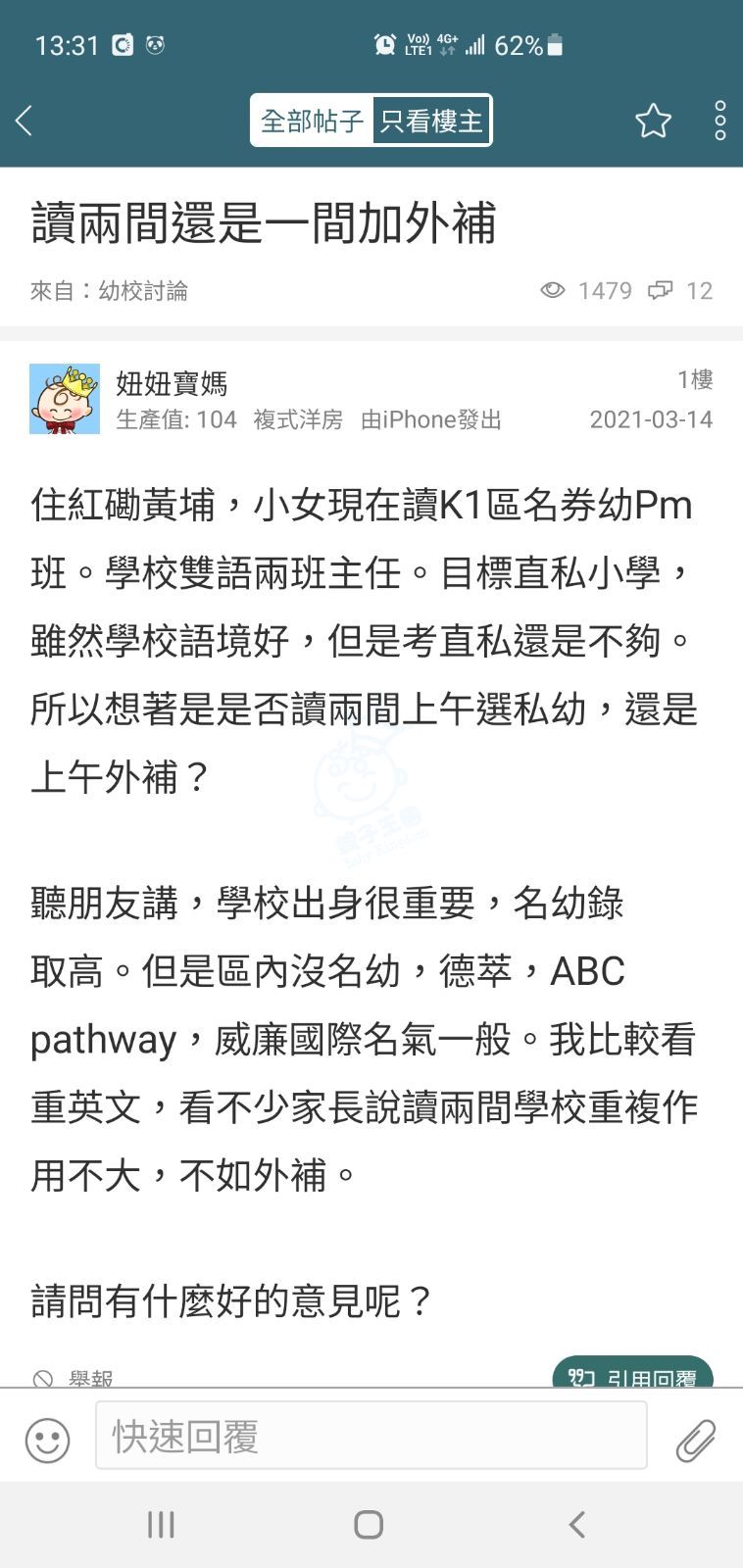The width and height of the screenshot is (743, 1568).
Task: Switch to 全部帖子 tab
Action: tap(312, 122)
